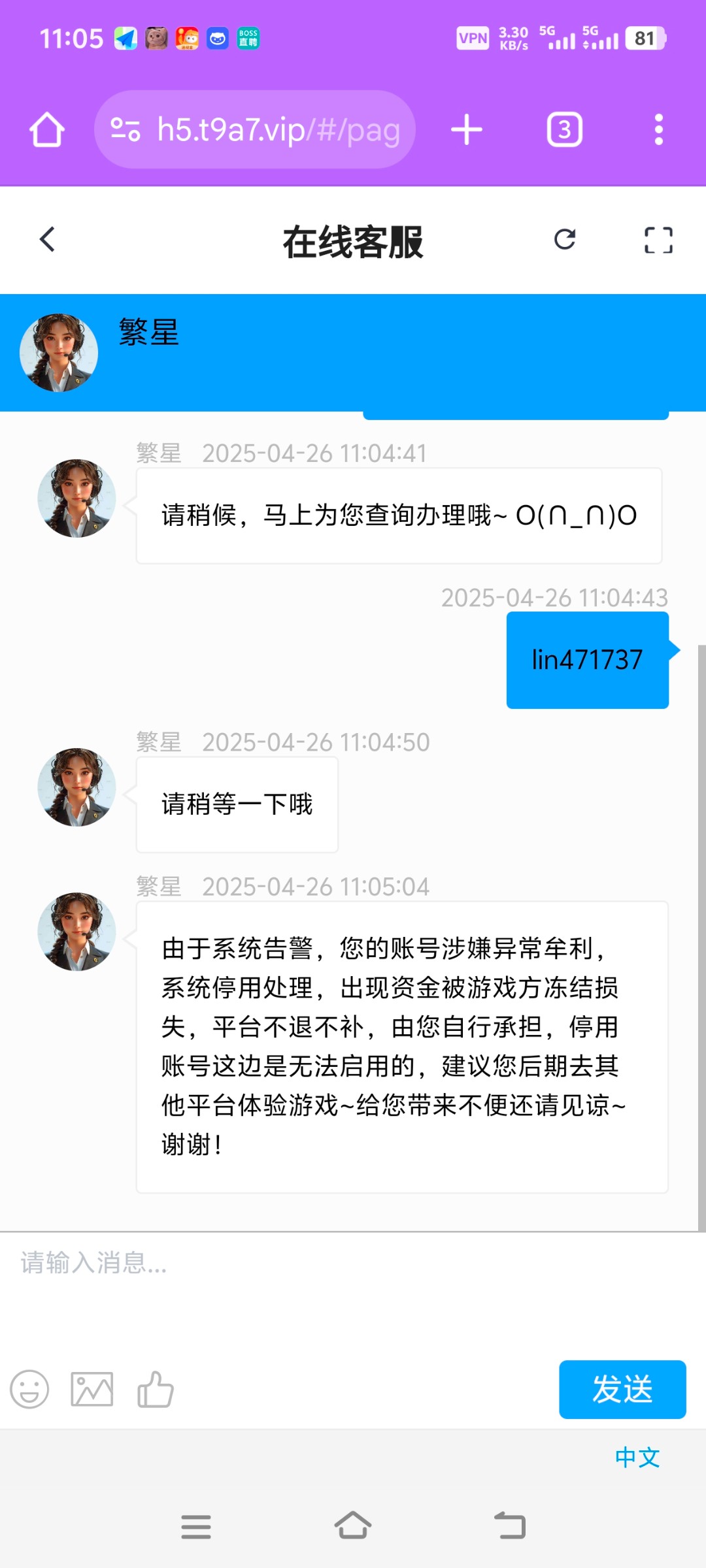The image size is (706, 1568).
Task: Attach an image to the chat
Action: [92, 1389]
